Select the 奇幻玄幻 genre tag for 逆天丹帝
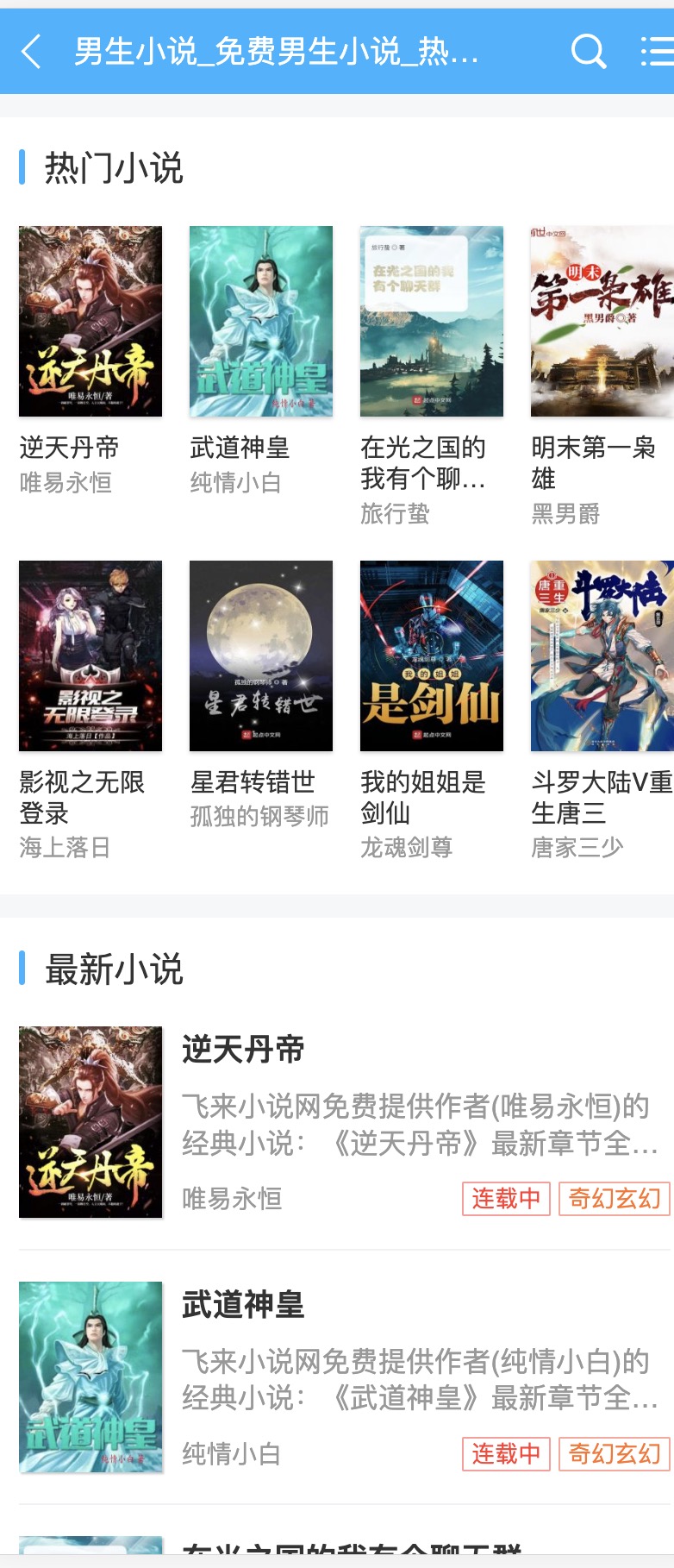Screen dimensions: 674x1568 614,1199
